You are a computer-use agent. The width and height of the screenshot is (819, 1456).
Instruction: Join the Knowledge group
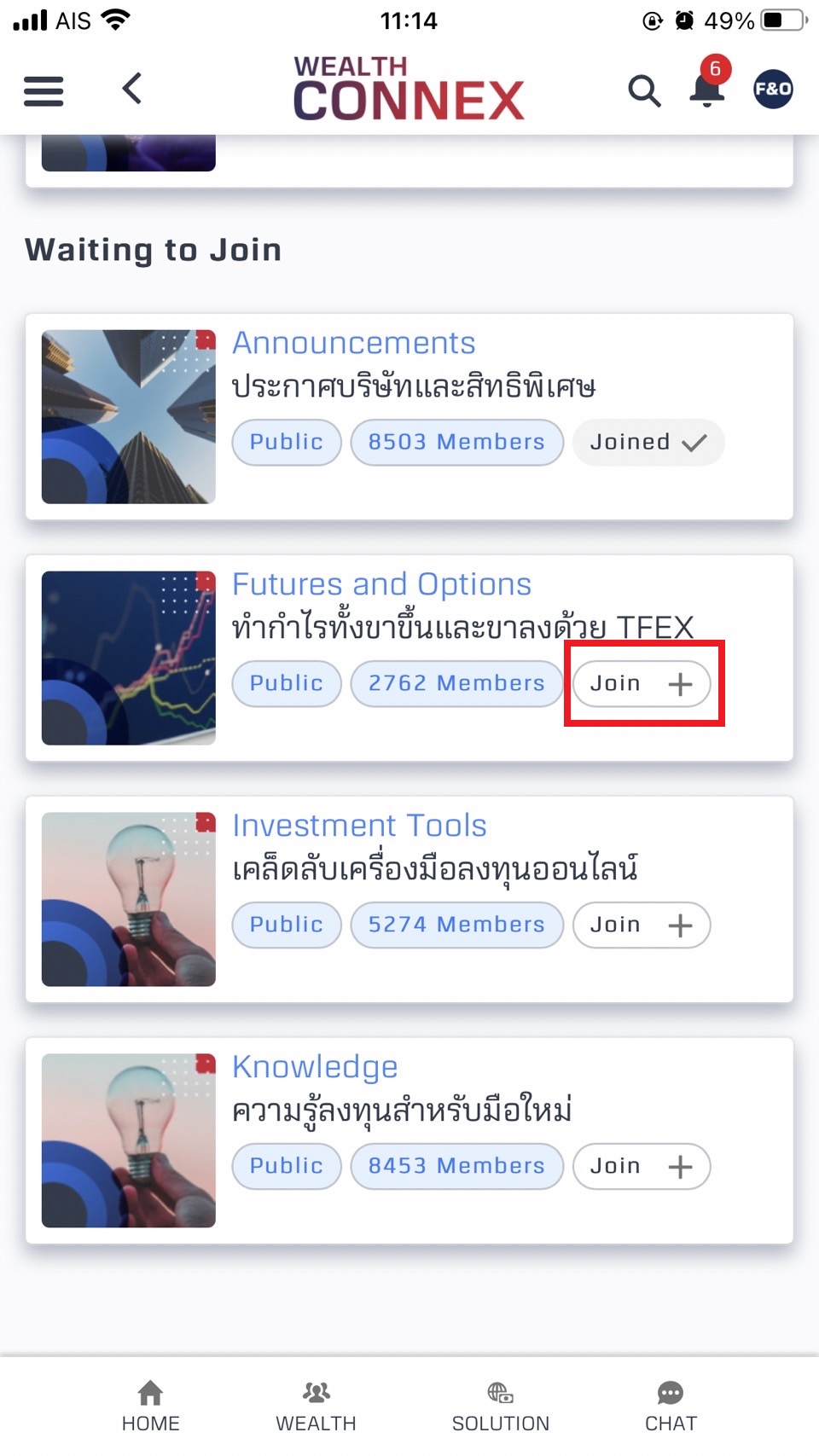pyautogui.click(x=641, y=1166)
